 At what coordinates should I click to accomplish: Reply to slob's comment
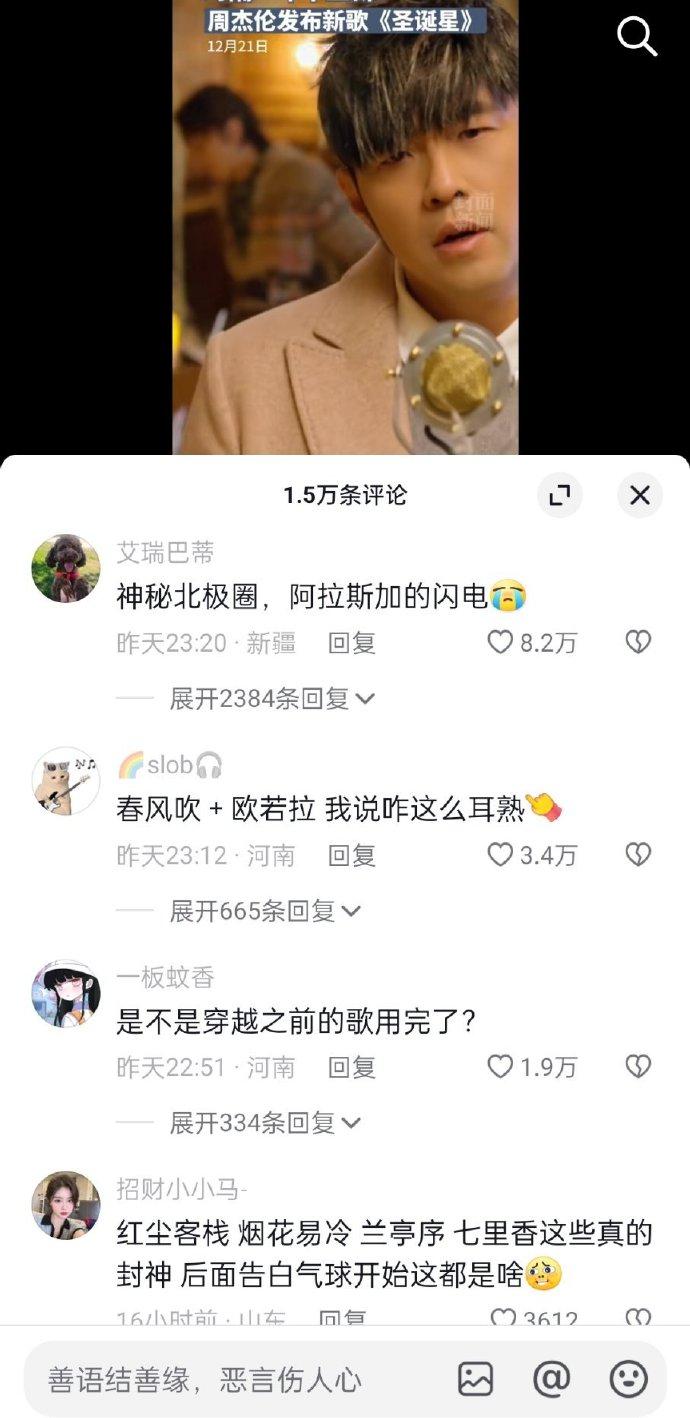click(351, 855)
